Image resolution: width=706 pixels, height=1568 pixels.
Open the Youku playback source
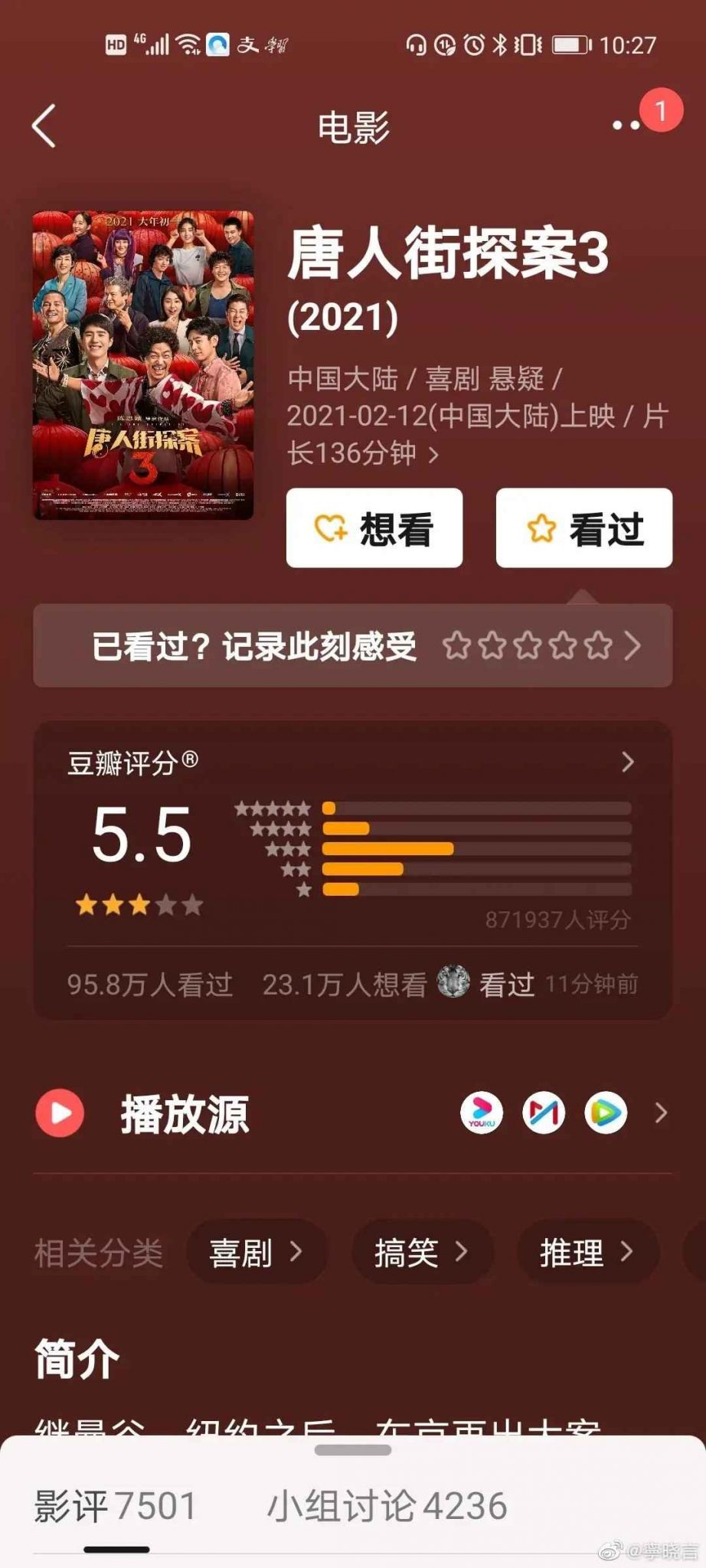[x=481, y=1113]
